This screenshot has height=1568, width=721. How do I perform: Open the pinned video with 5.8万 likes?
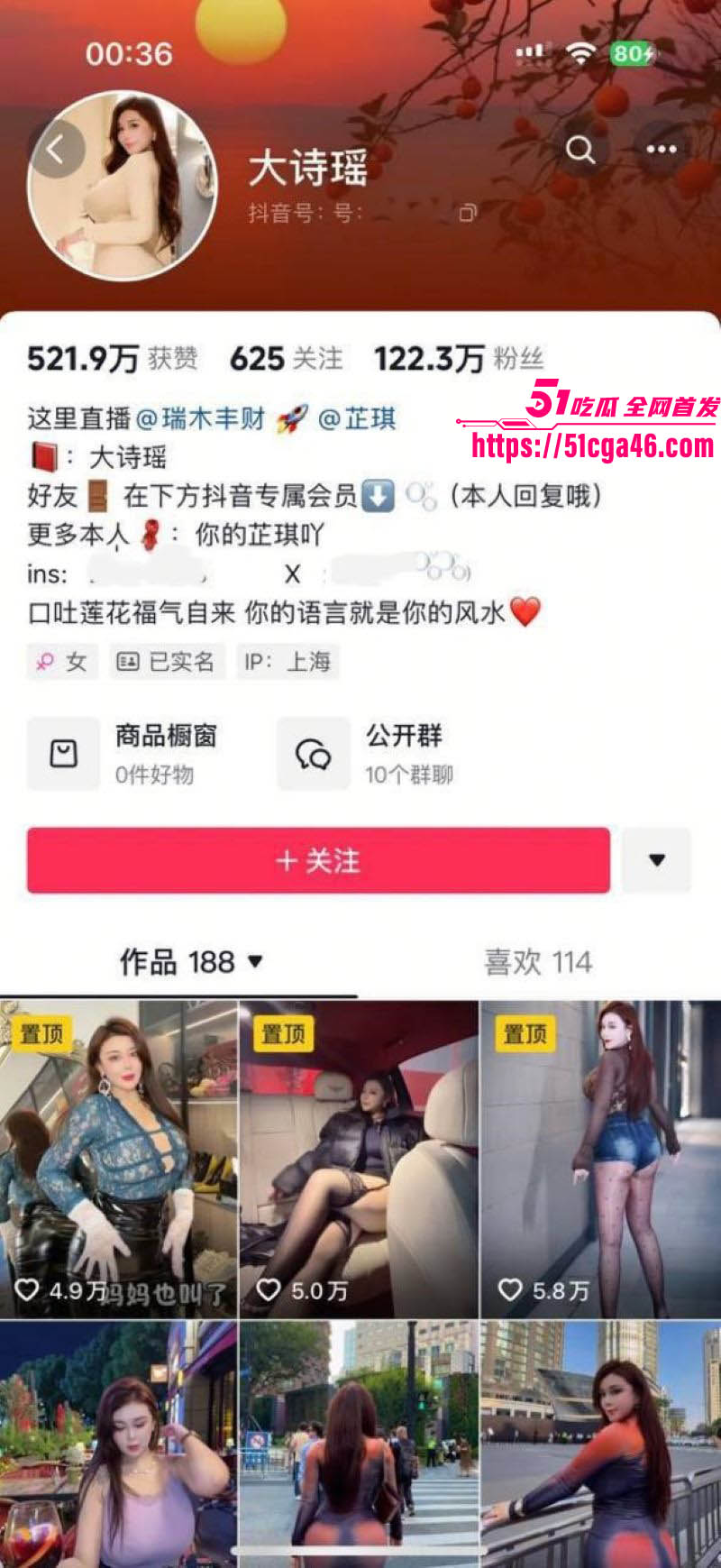point(599,1159)
